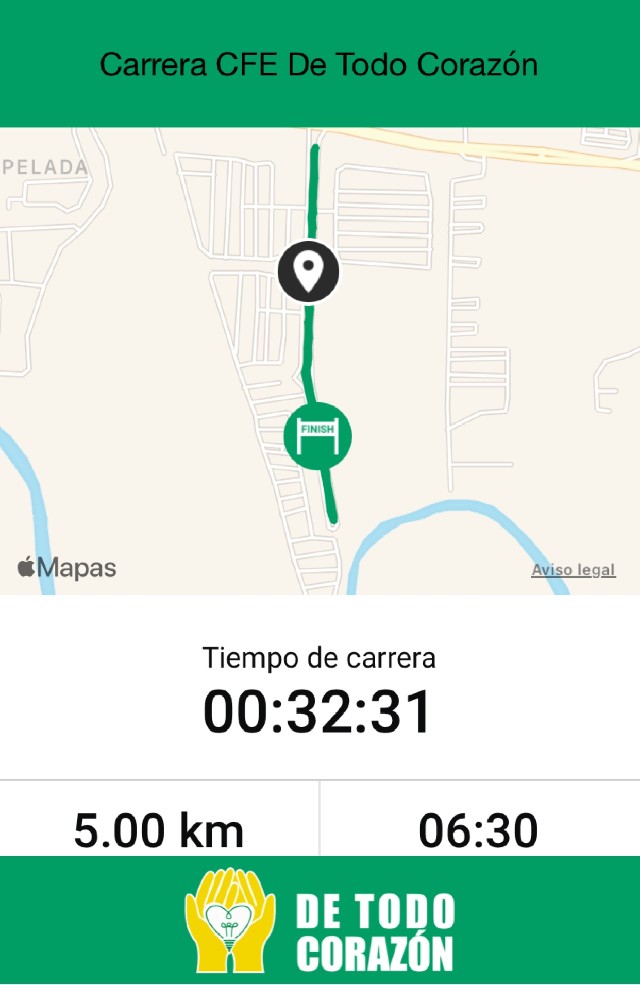Tap the location pin marker on the map
The height and width of the screenshot is (985, 640).
coord(309,271)
